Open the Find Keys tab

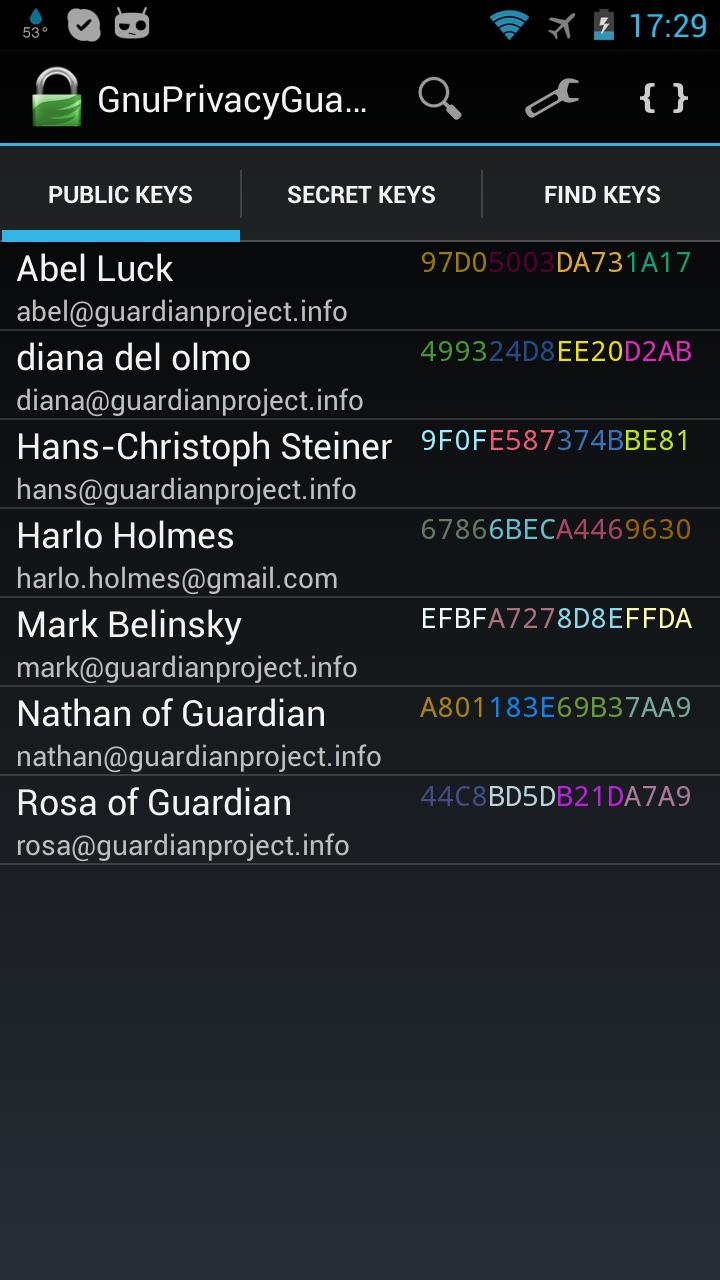coord(601,194)
